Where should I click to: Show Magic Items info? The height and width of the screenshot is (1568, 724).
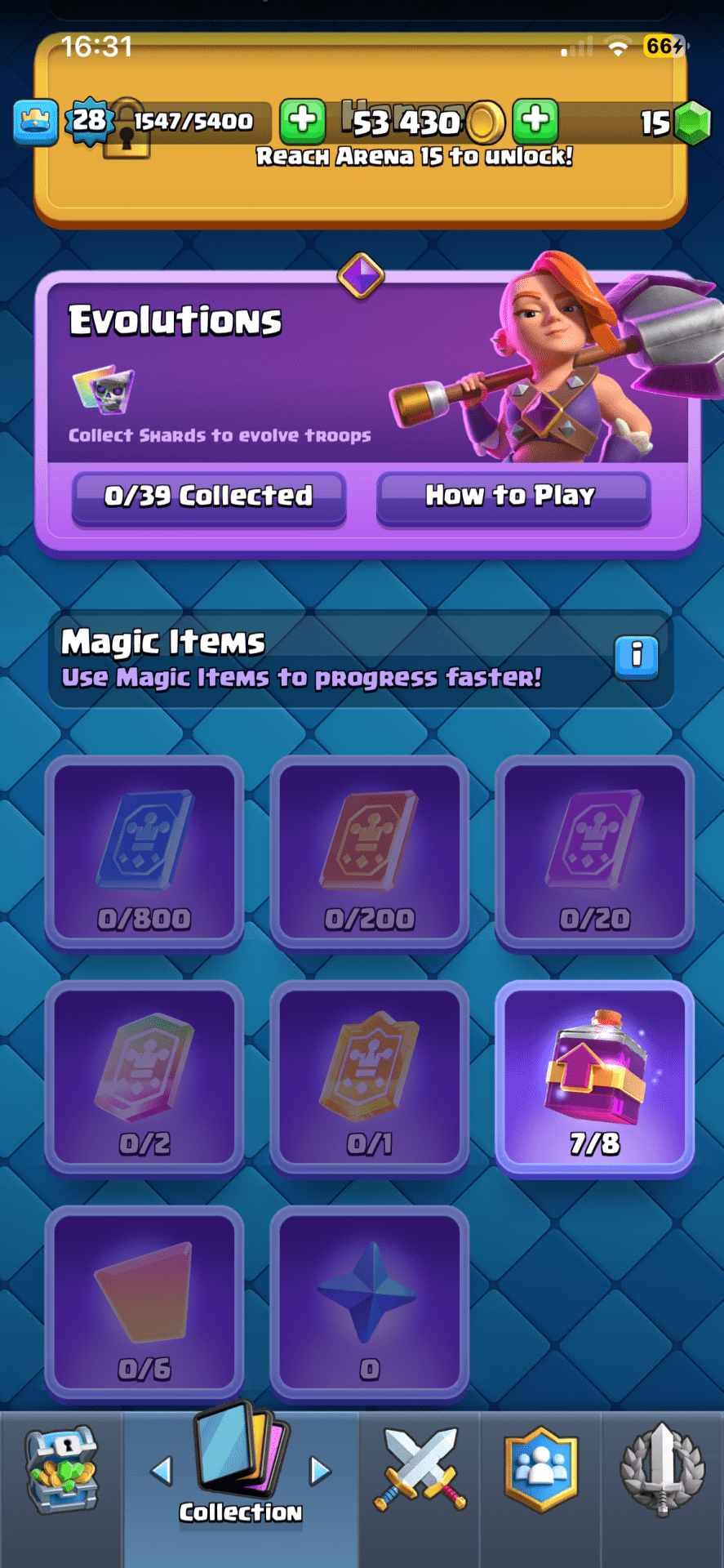pyautogui.click(x=636, y=656)
